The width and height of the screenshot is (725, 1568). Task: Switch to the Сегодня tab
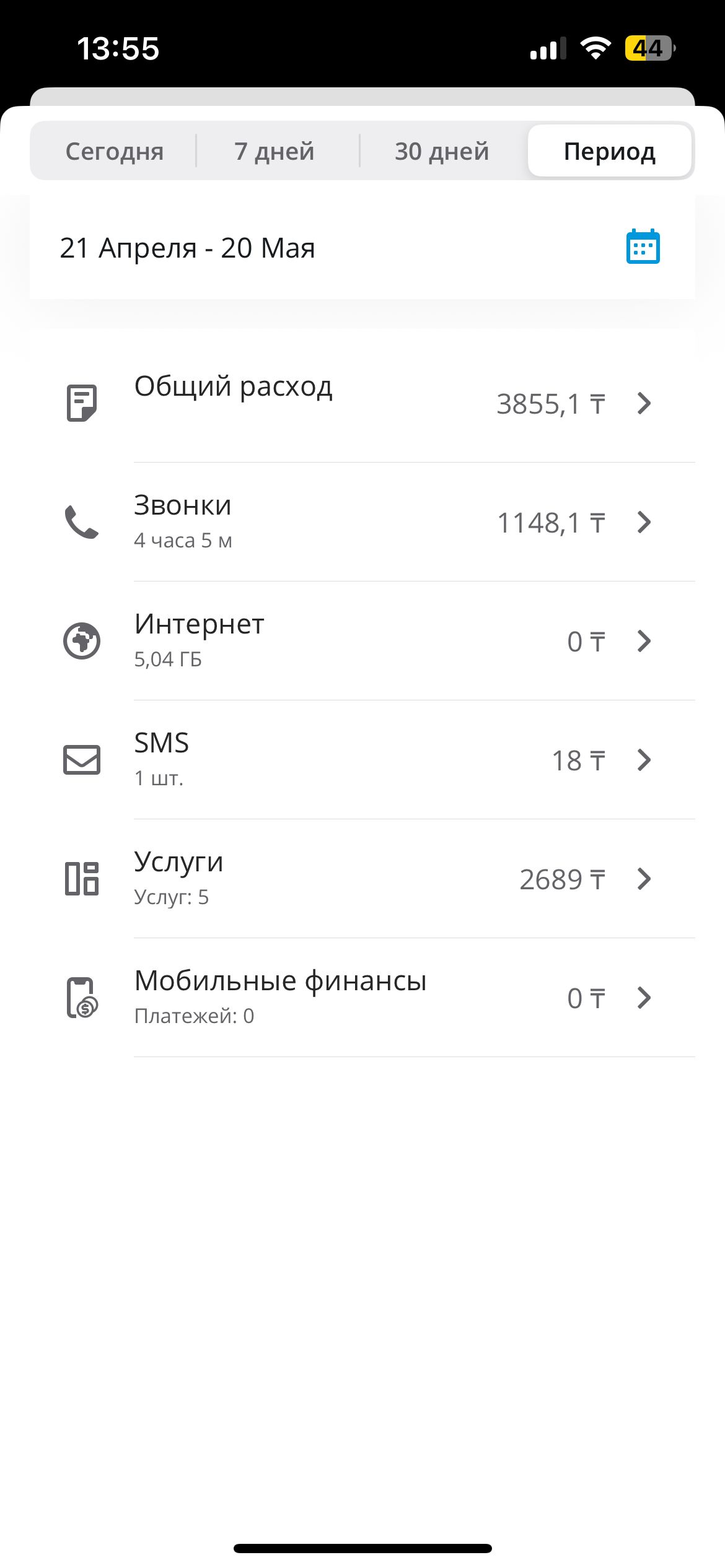[x=115, y=151]
